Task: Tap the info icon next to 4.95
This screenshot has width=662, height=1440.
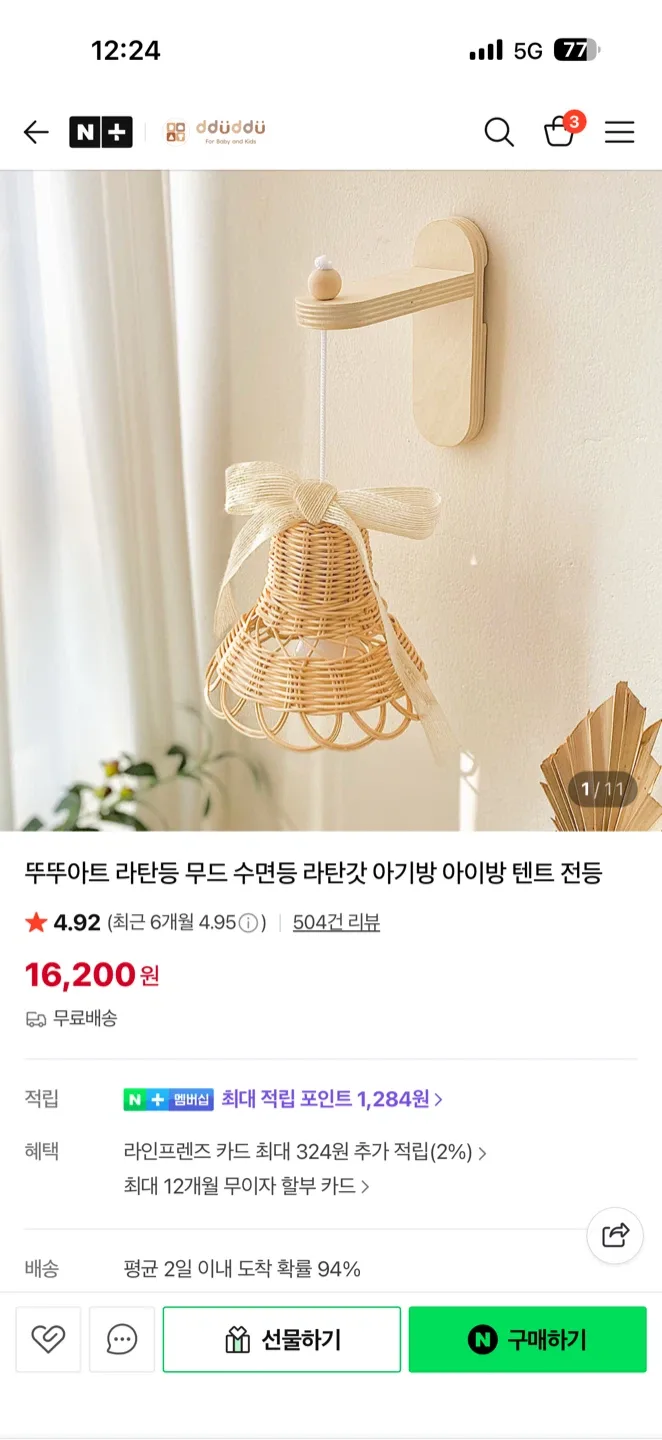Action: coord(249,923)
